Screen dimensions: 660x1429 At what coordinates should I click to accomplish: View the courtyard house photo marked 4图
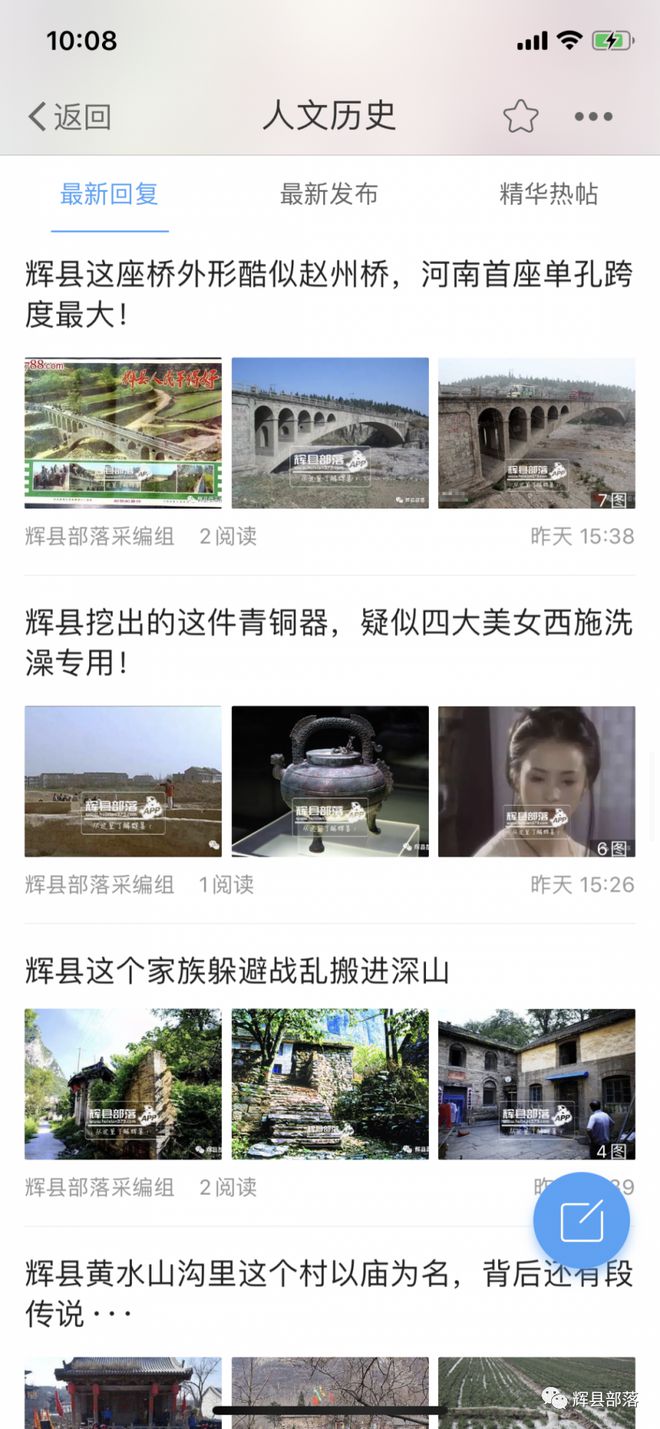(536, 1084)
